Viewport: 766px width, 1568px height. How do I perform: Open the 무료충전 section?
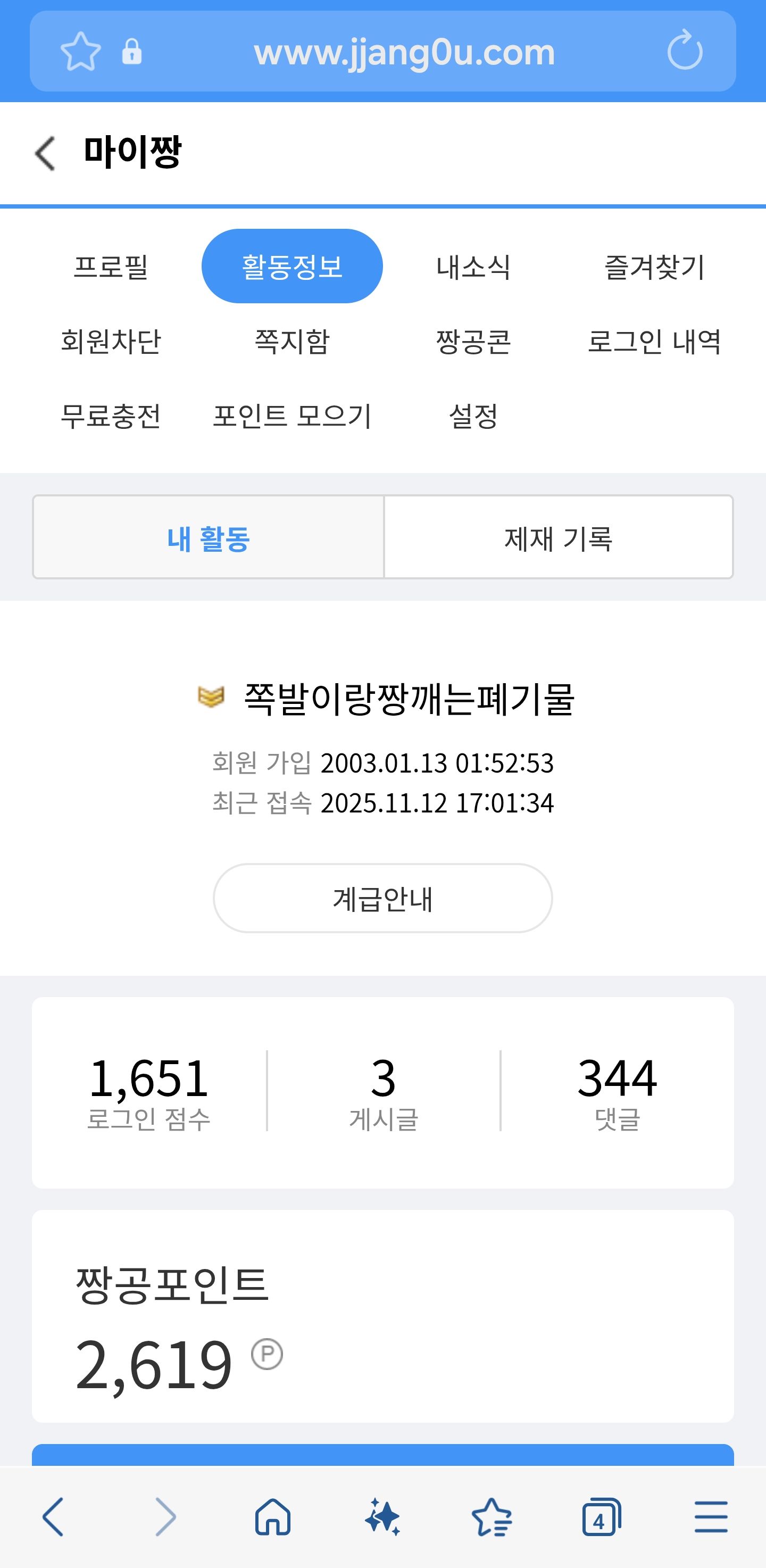(111, 416)
